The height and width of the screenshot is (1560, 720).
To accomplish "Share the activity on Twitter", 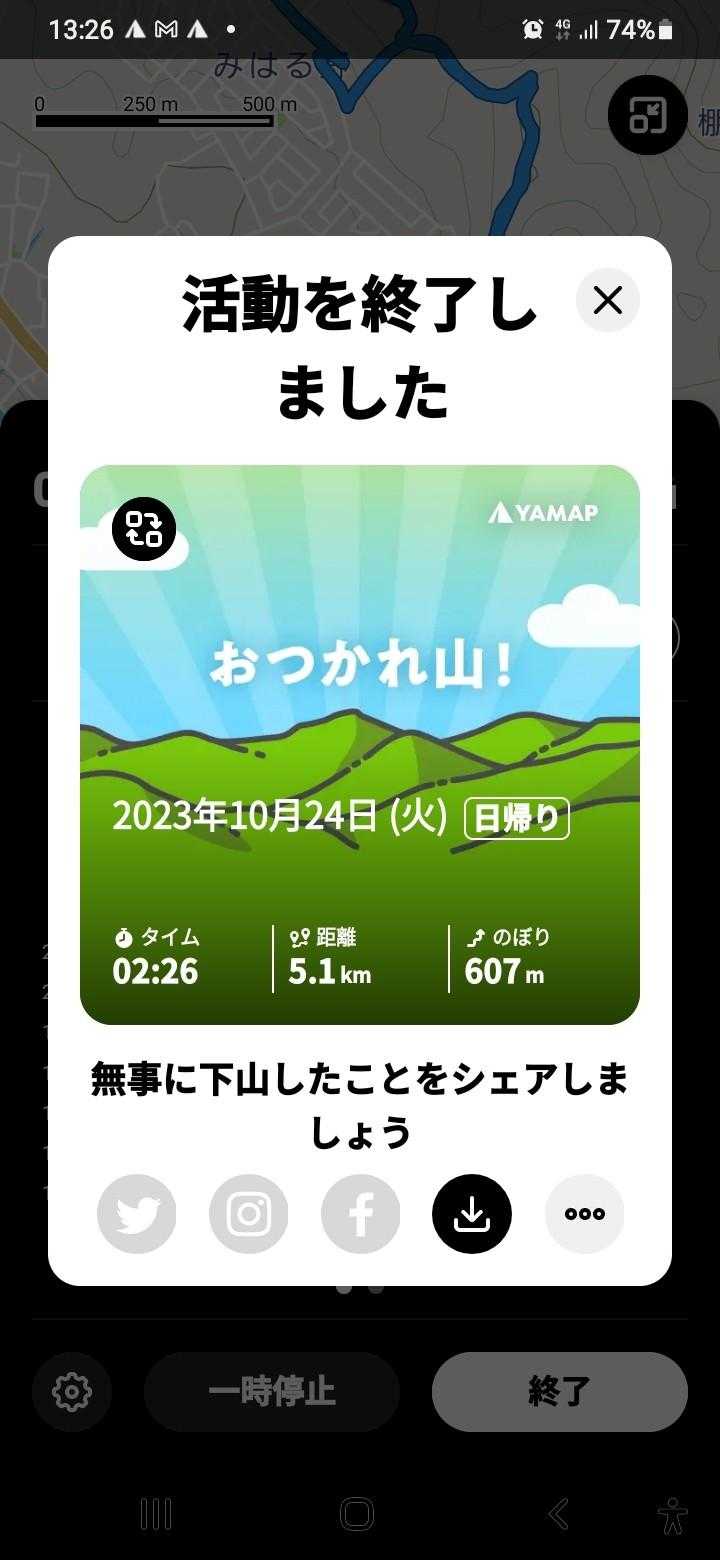I will (137, 1214).
